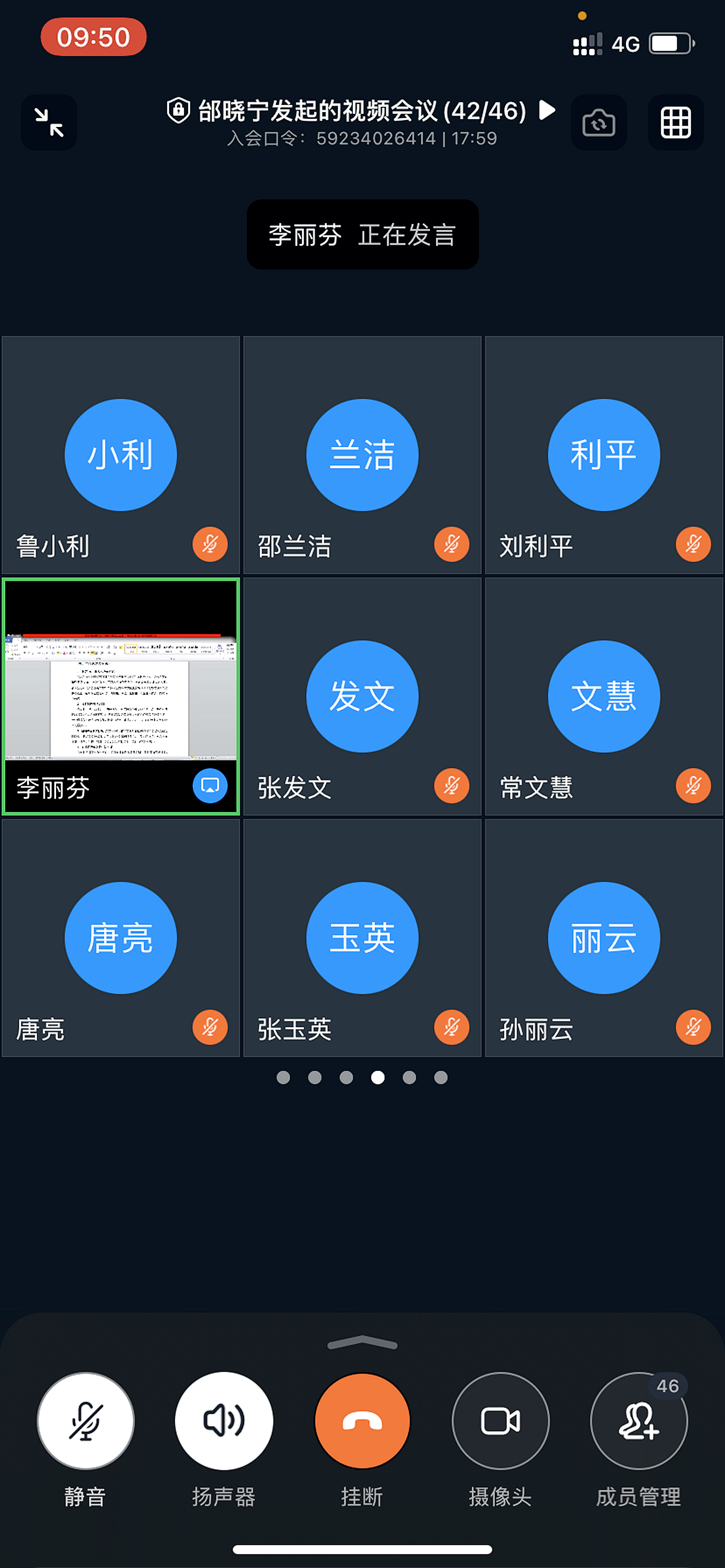Hang up with the 挂断 button
The image size is (725, 1568).
[x=362, y=1421]
